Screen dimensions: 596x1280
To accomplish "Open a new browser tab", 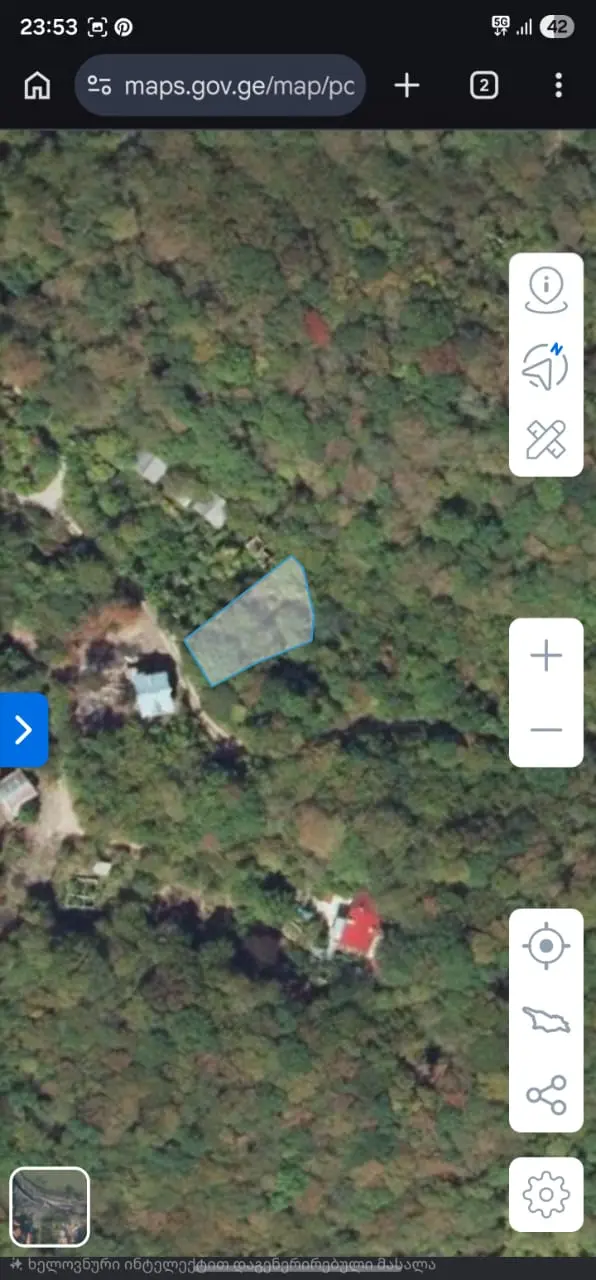I will point(407,86).
